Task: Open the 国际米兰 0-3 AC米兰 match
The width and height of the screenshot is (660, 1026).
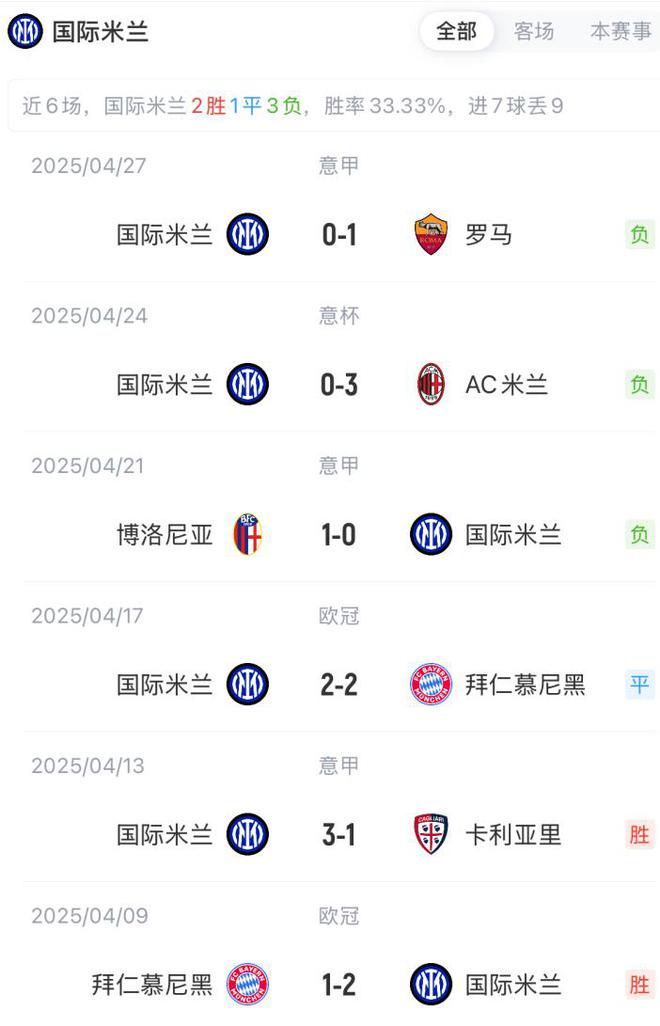Action: (x=339, y=385)
